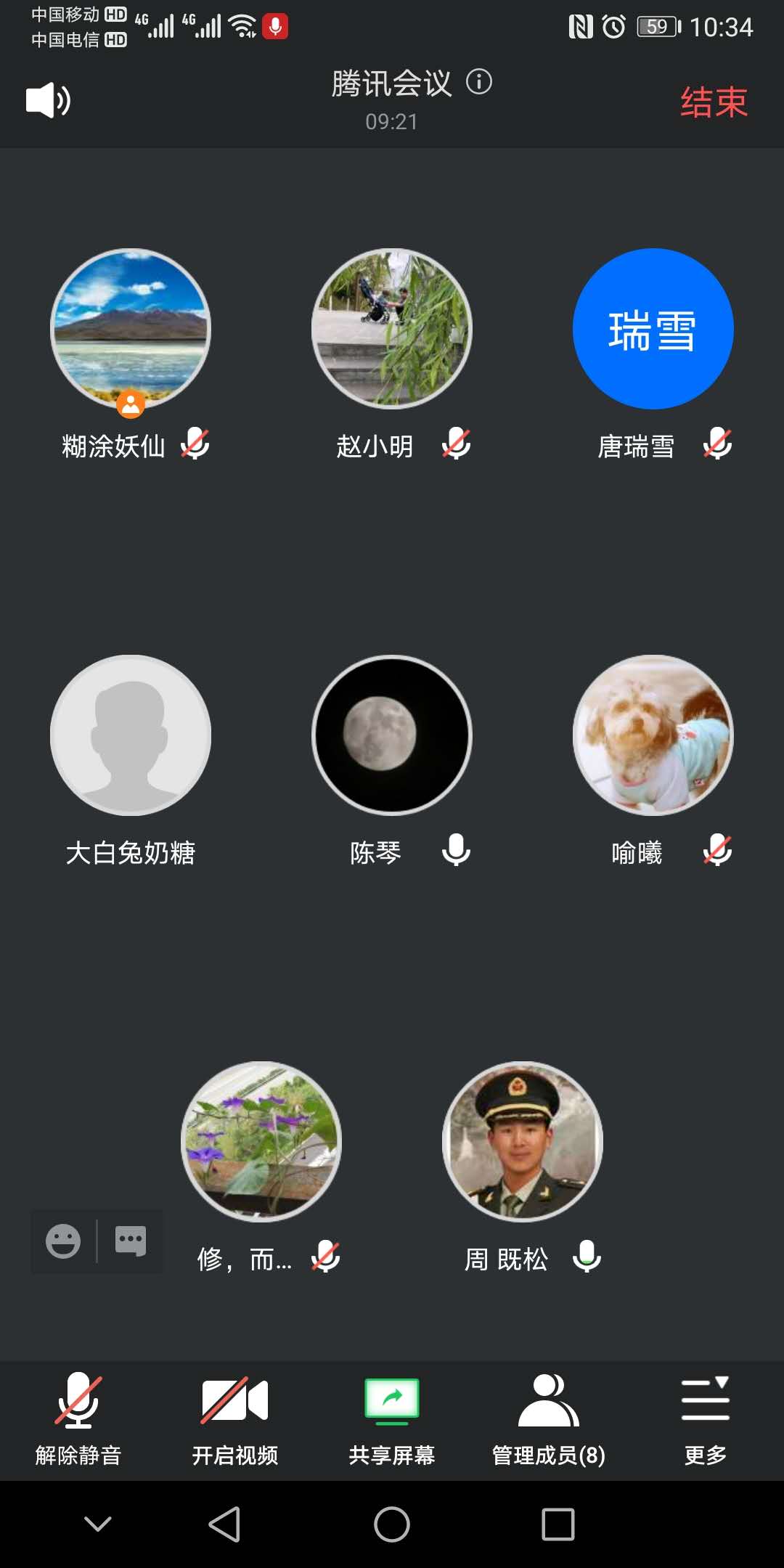Screen dimensions: 784x1568
Task: Select 大白兔奶糖's default avatar
Action: 130,735
